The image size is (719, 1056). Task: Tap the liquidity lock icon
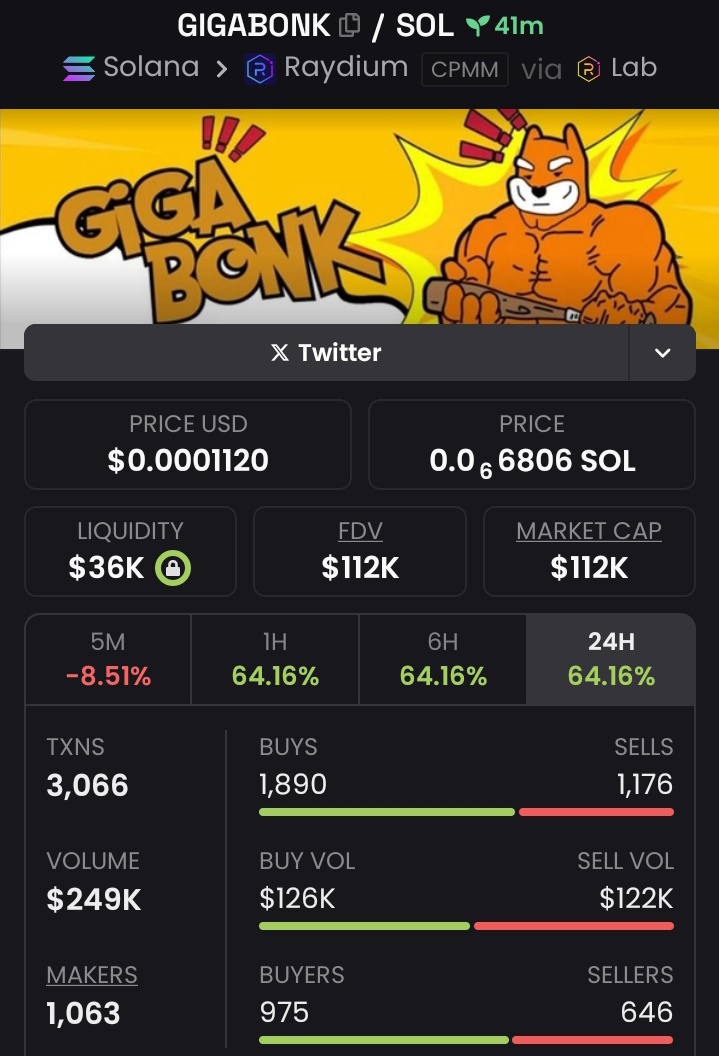tap(173, 568)
